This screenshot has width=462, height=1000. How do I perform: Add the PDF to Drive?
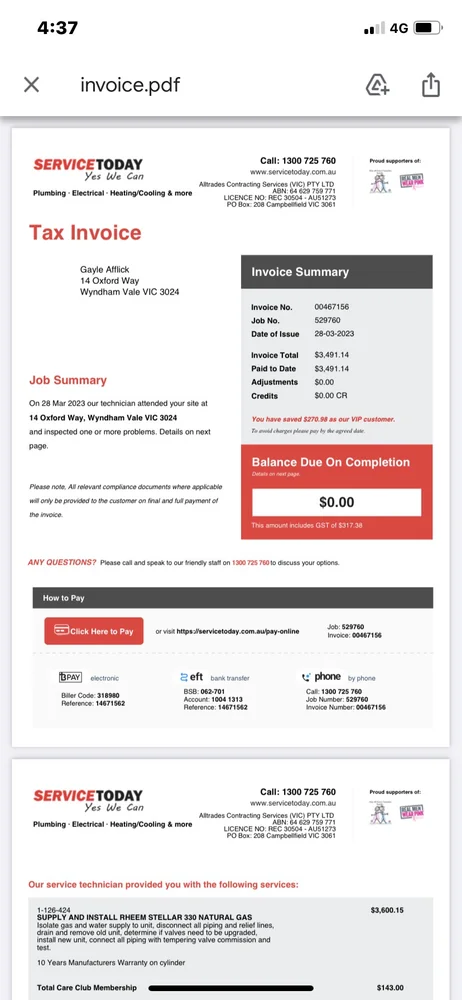(x=378, y=84)
